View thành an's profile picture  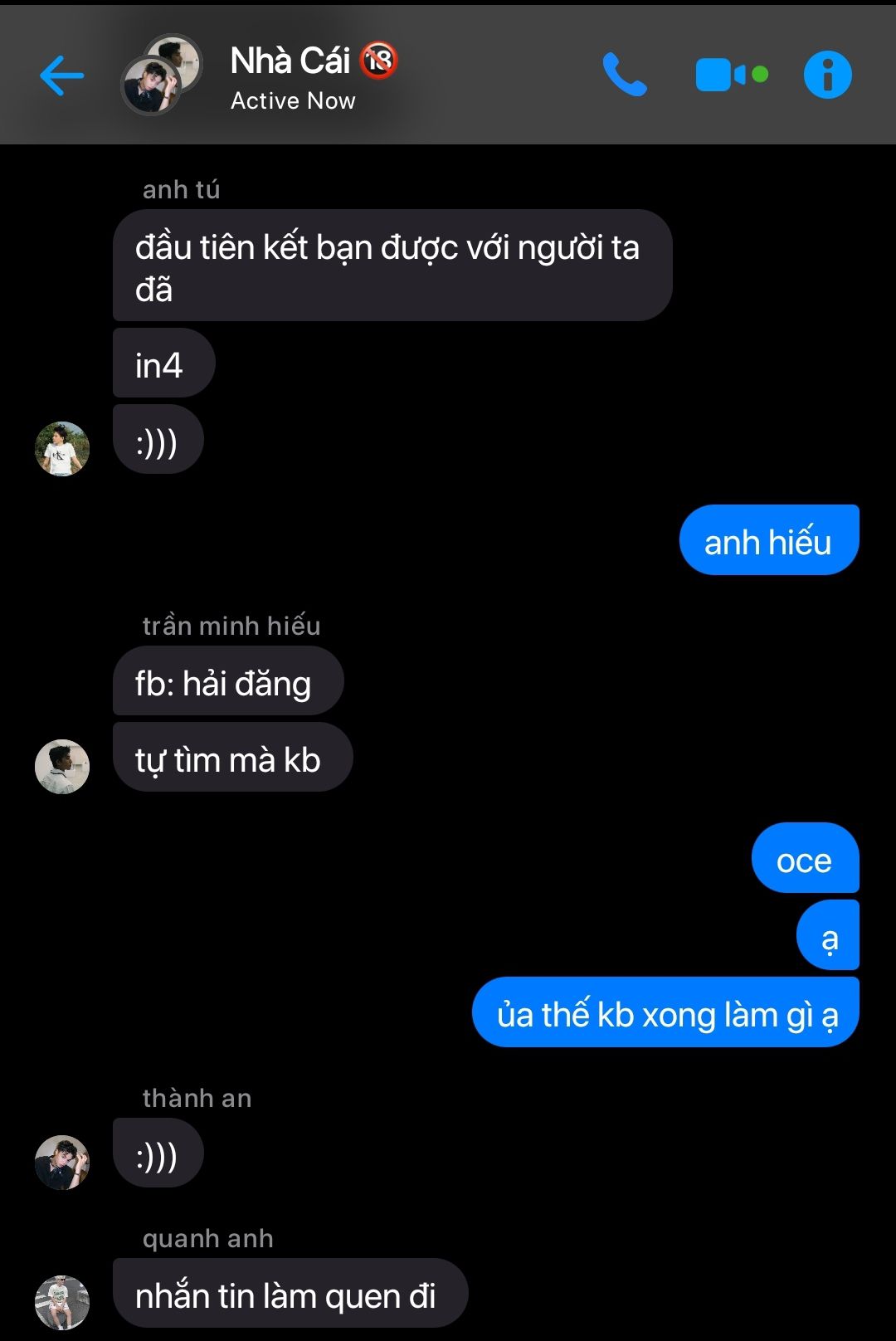point(62,1162)
